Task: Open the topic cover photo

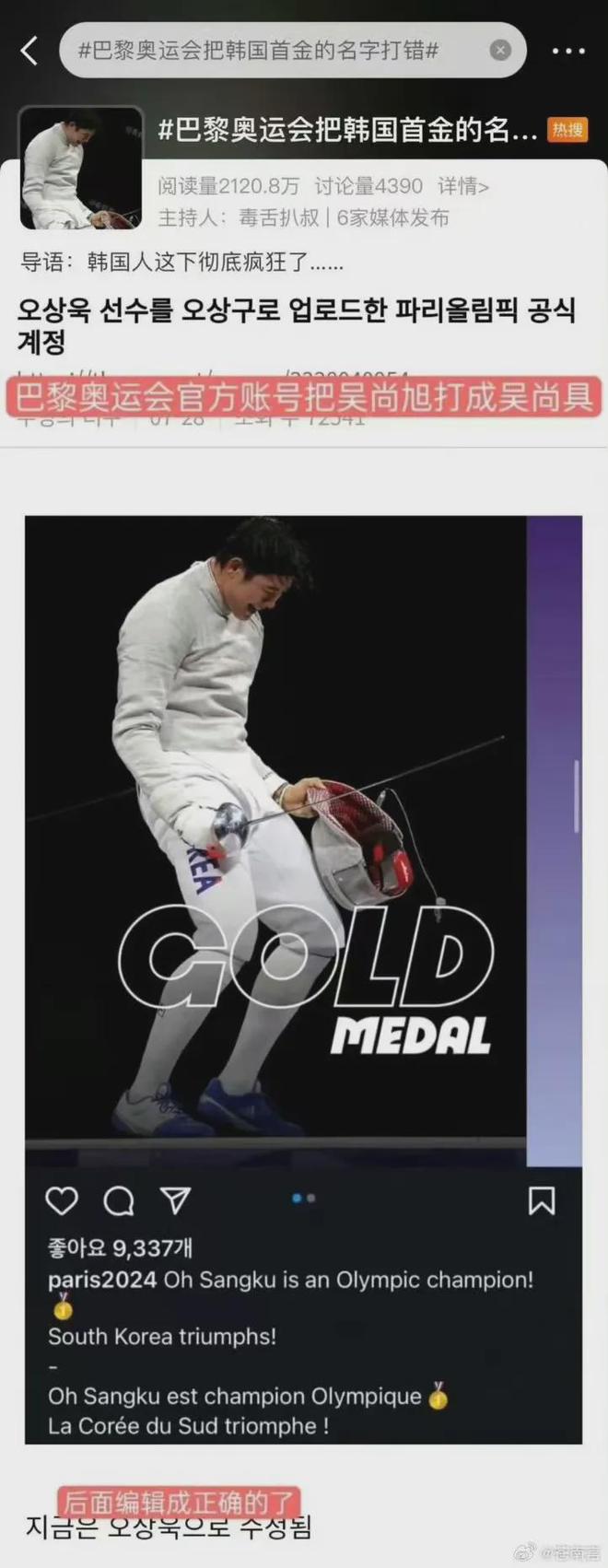Action: click(81, 168)
